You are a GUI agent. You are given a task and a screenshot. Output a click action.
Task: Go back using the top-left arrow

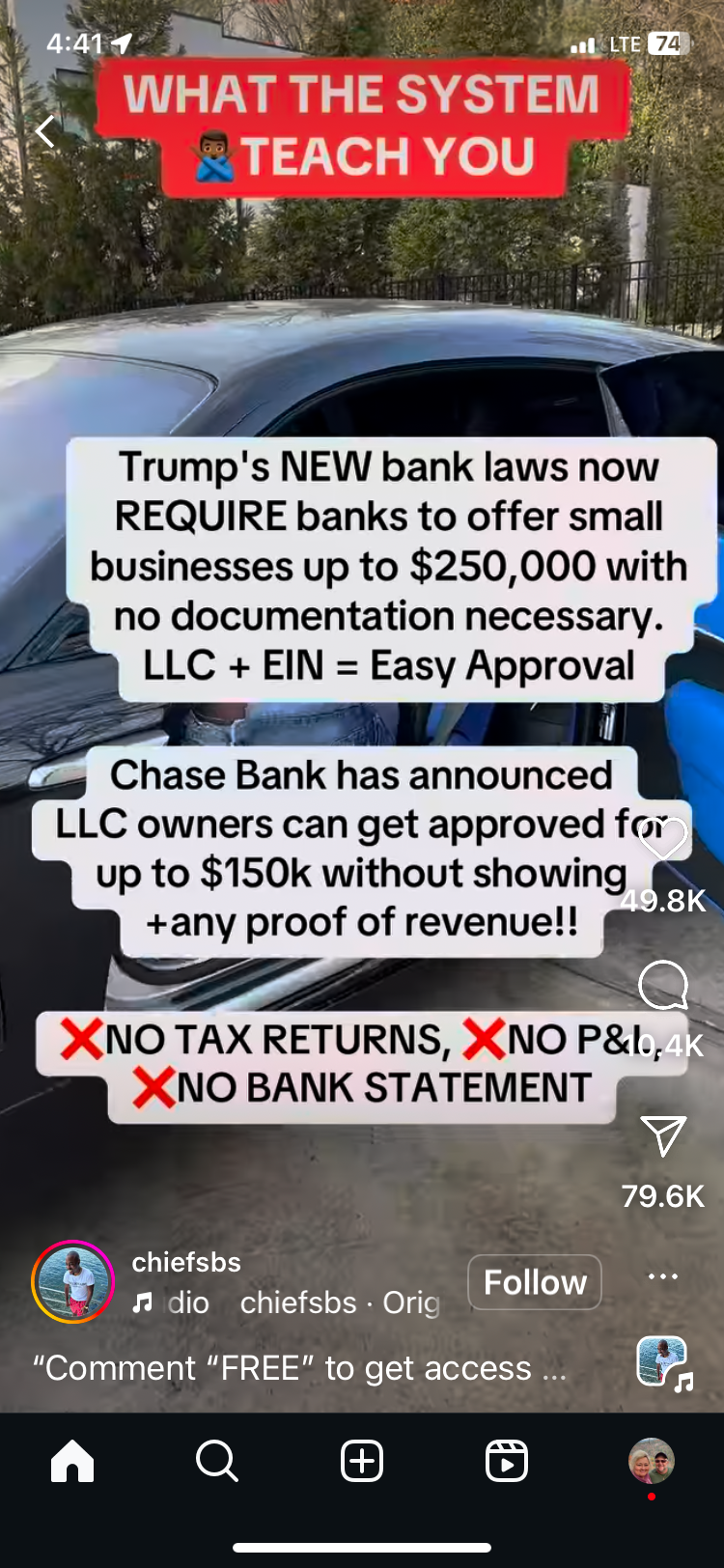[45, 131]
